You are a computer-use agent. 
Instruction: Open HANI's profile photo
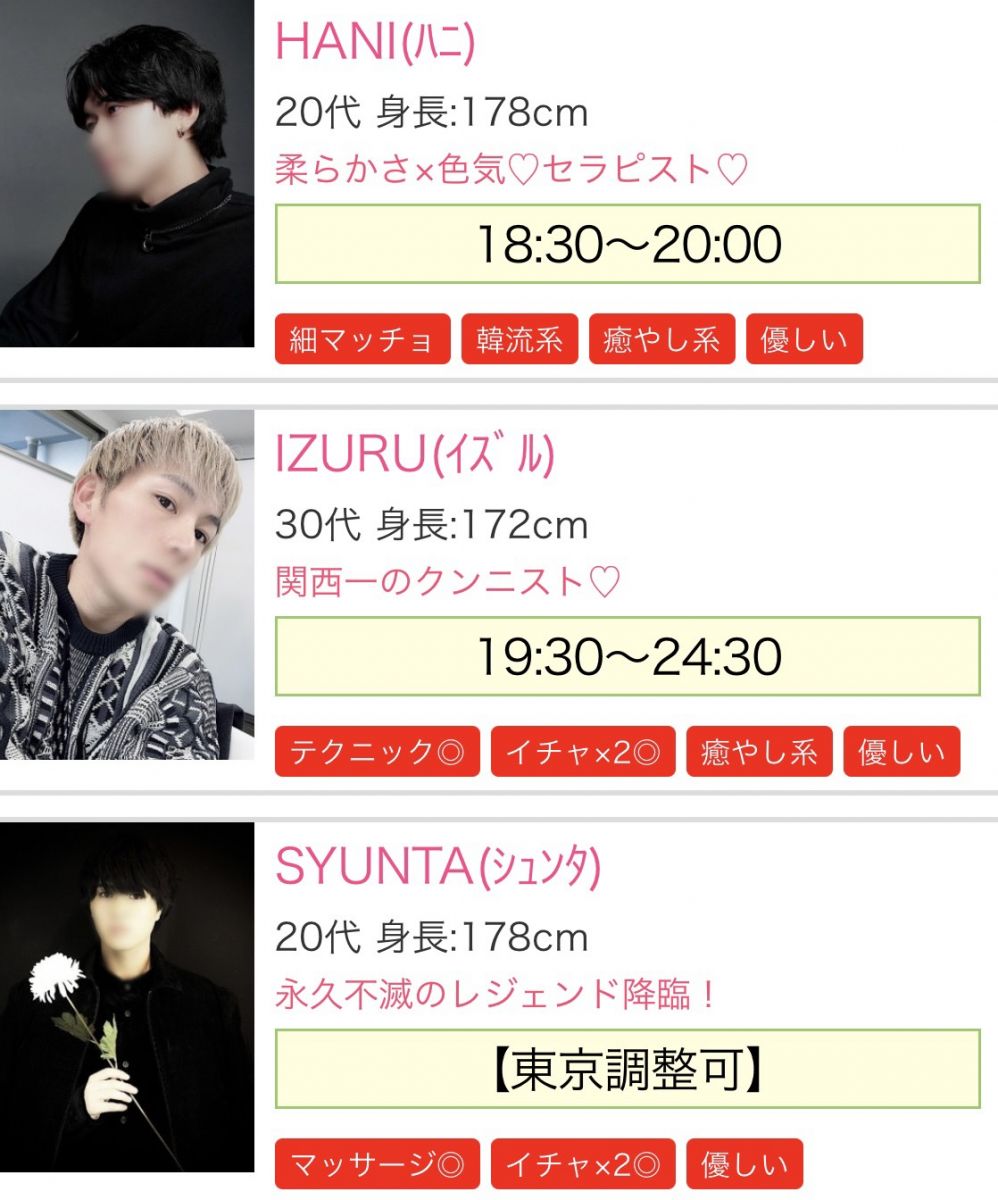tap(127, 173)
